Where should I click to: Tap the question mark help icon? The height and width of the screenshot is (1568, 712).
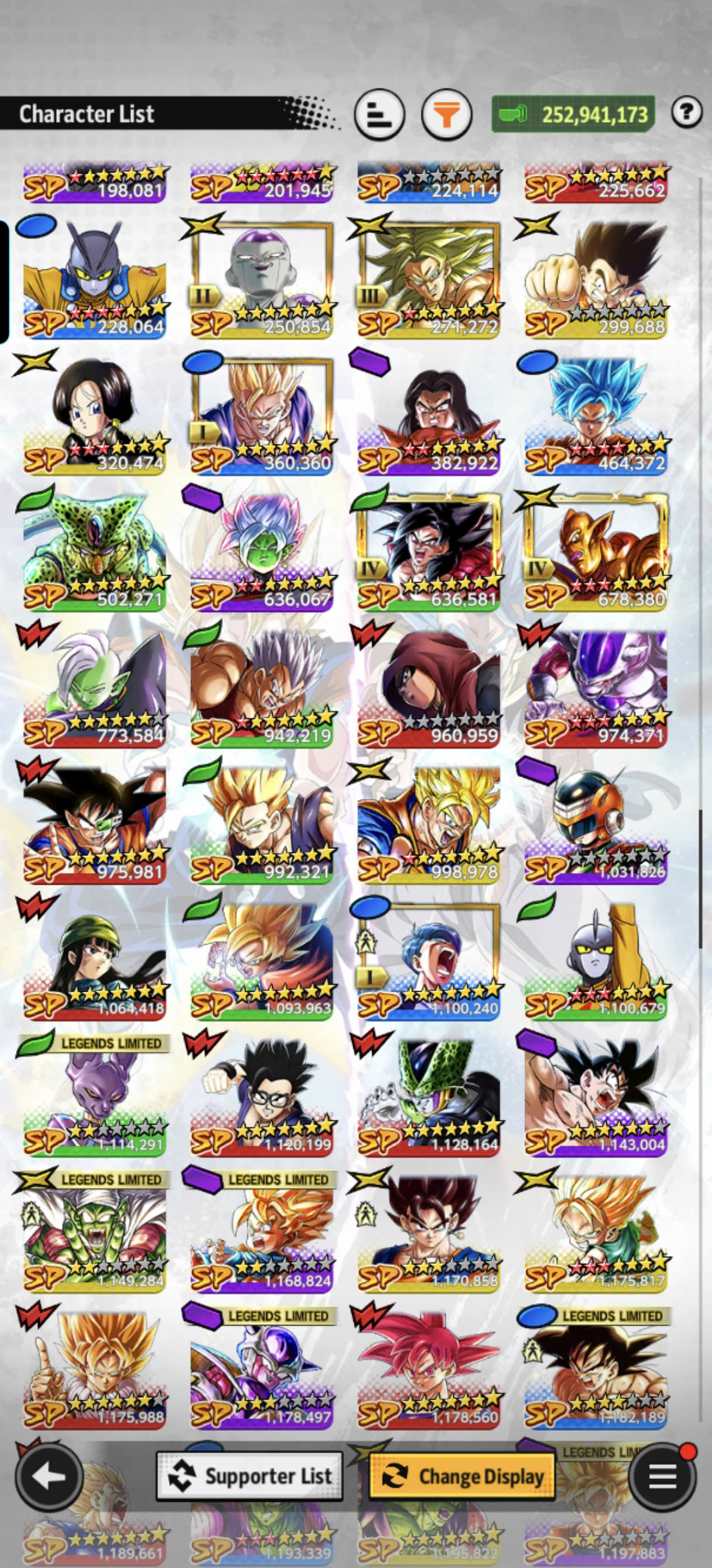[686, 112]
